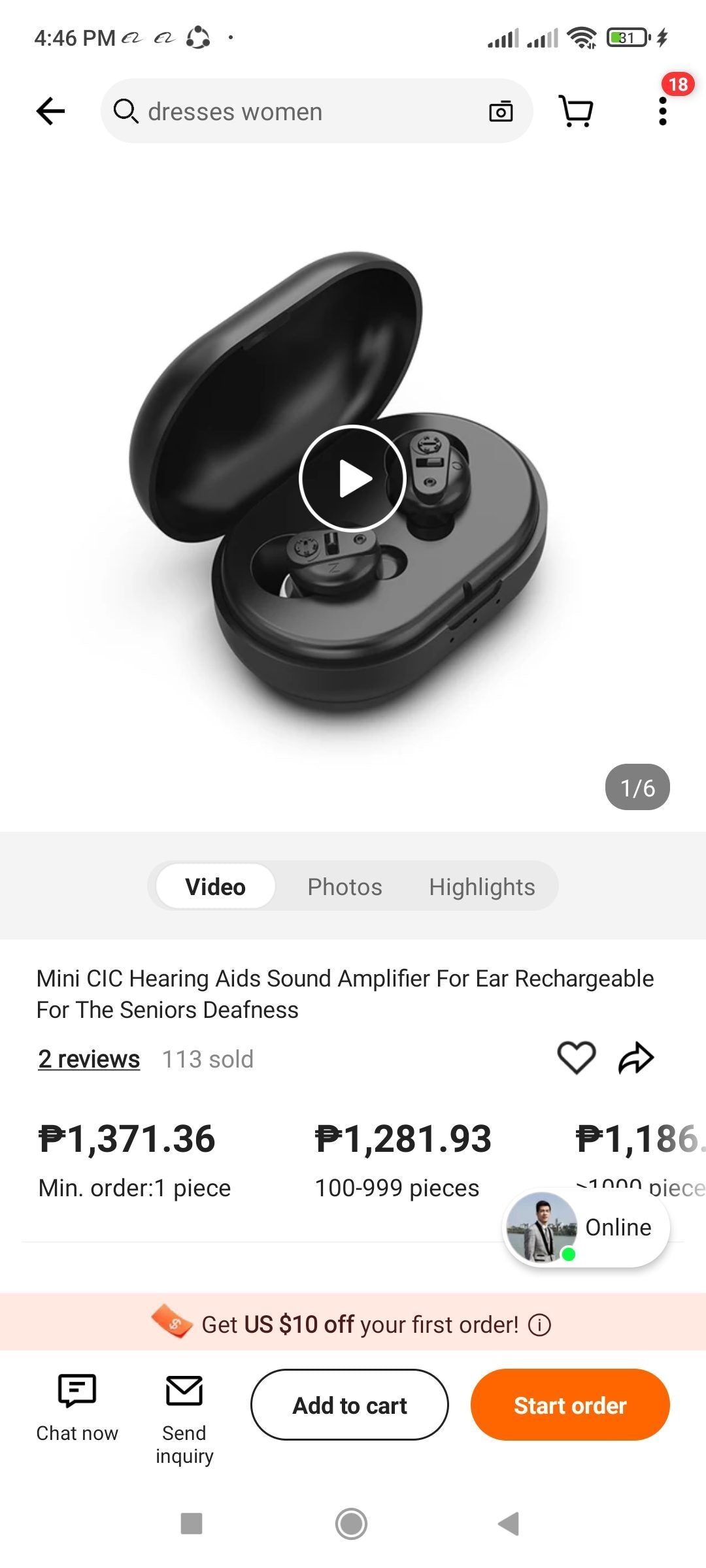Image resolution: width=706 pixels, height=1568 pixels.
Task: Open image search camera icon
Action: coord(501,112)
